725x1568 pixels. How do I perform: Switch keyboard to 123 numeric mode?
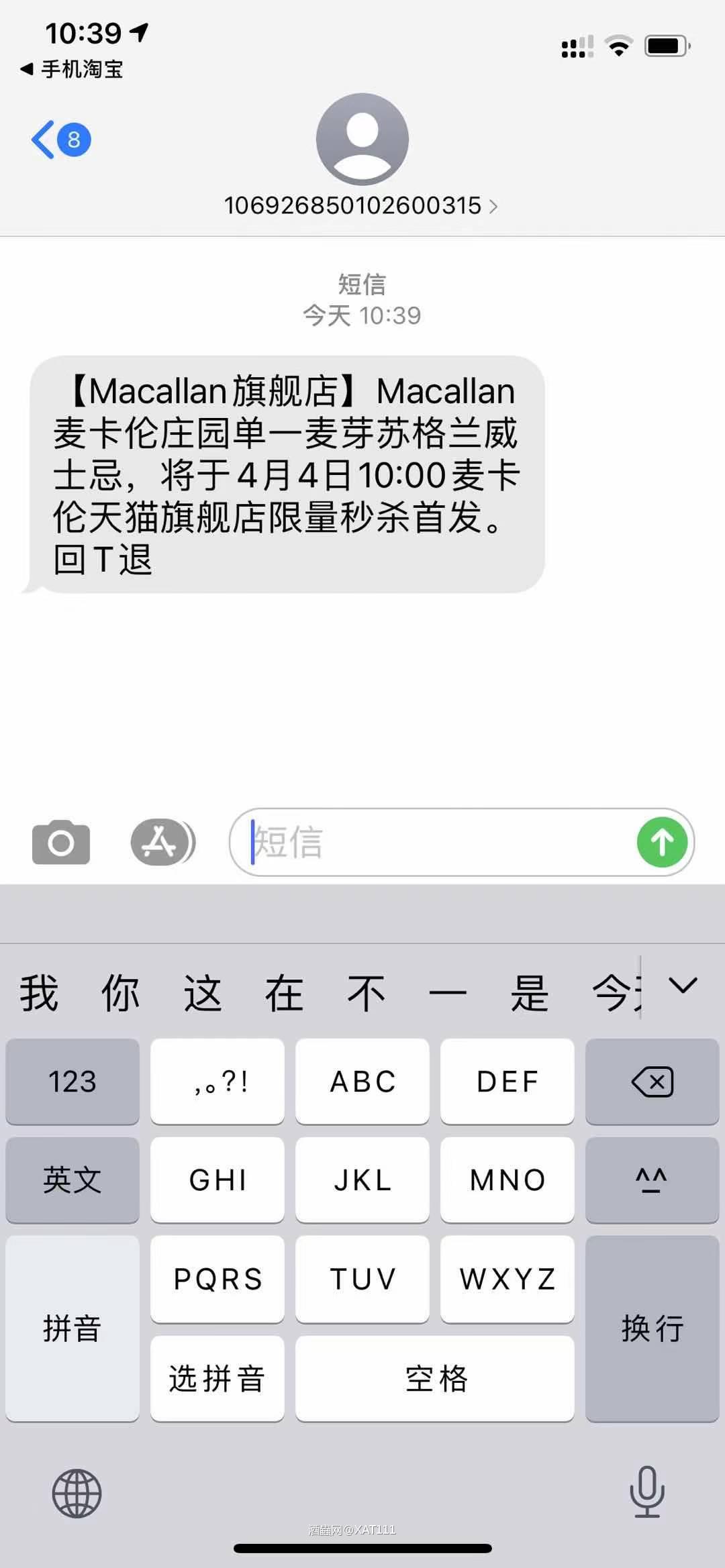71,1082
